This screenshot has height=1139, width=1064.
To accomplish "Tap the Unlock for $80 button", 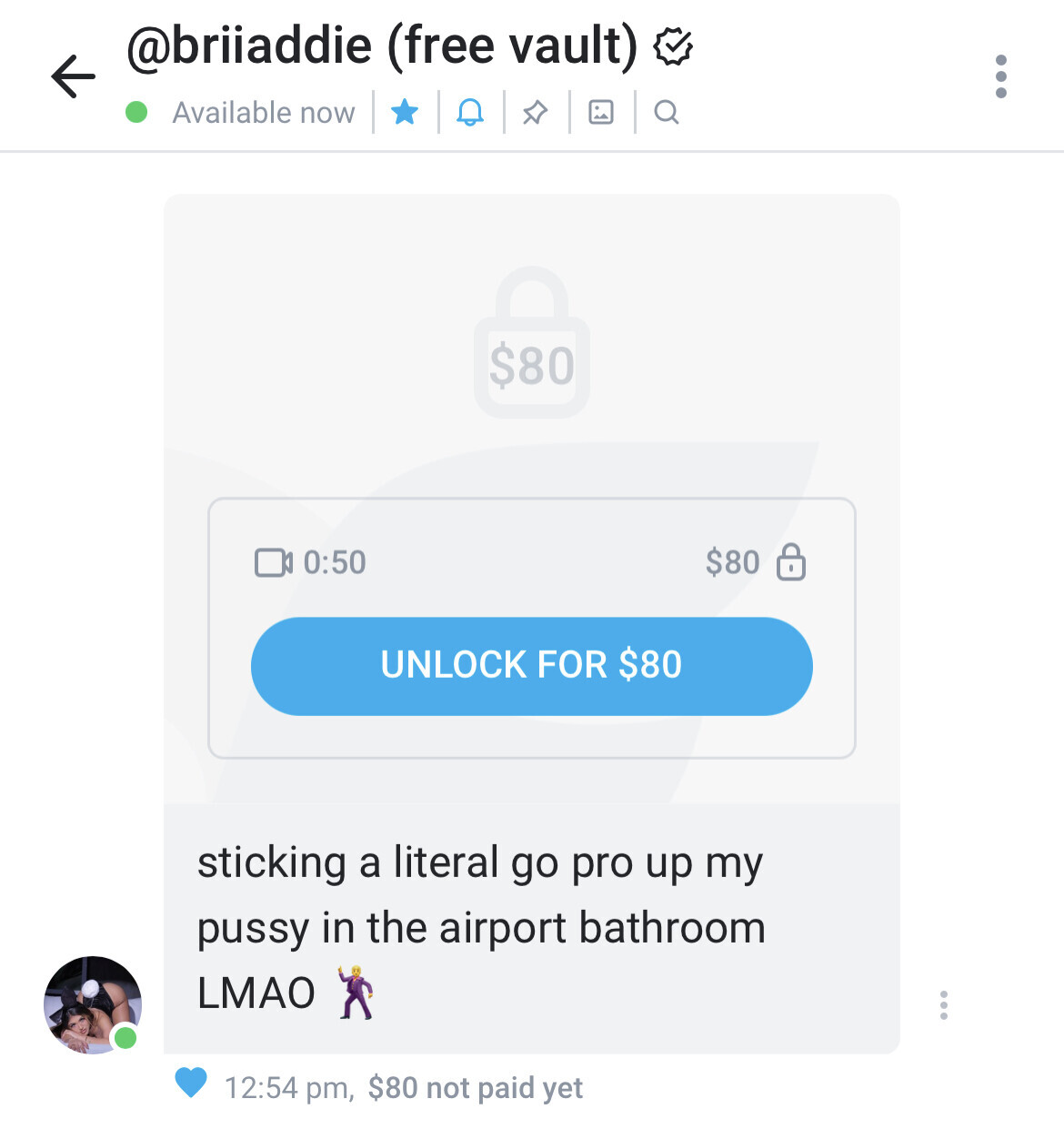I will [531, 666].
